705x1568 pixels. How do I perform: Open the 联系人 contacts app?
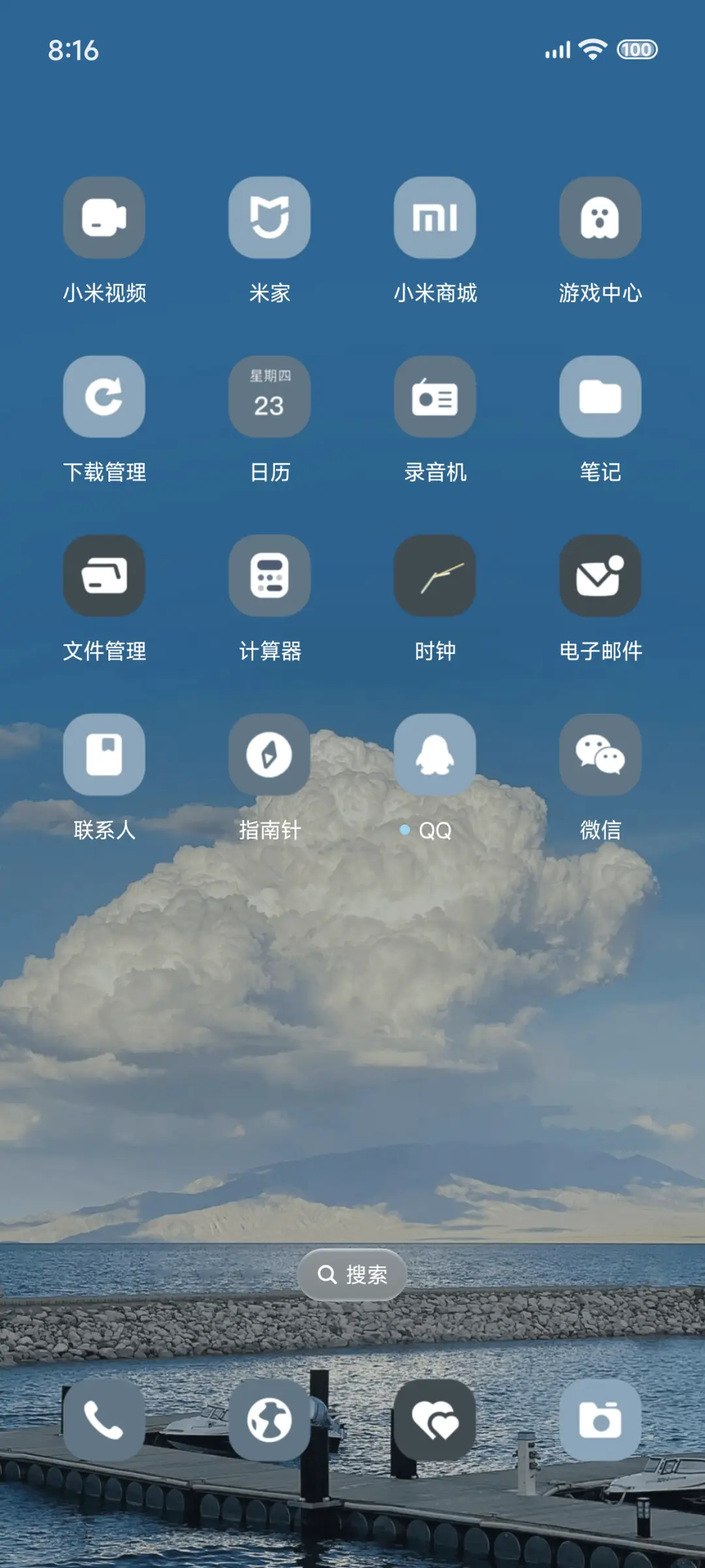coord(104,755)
